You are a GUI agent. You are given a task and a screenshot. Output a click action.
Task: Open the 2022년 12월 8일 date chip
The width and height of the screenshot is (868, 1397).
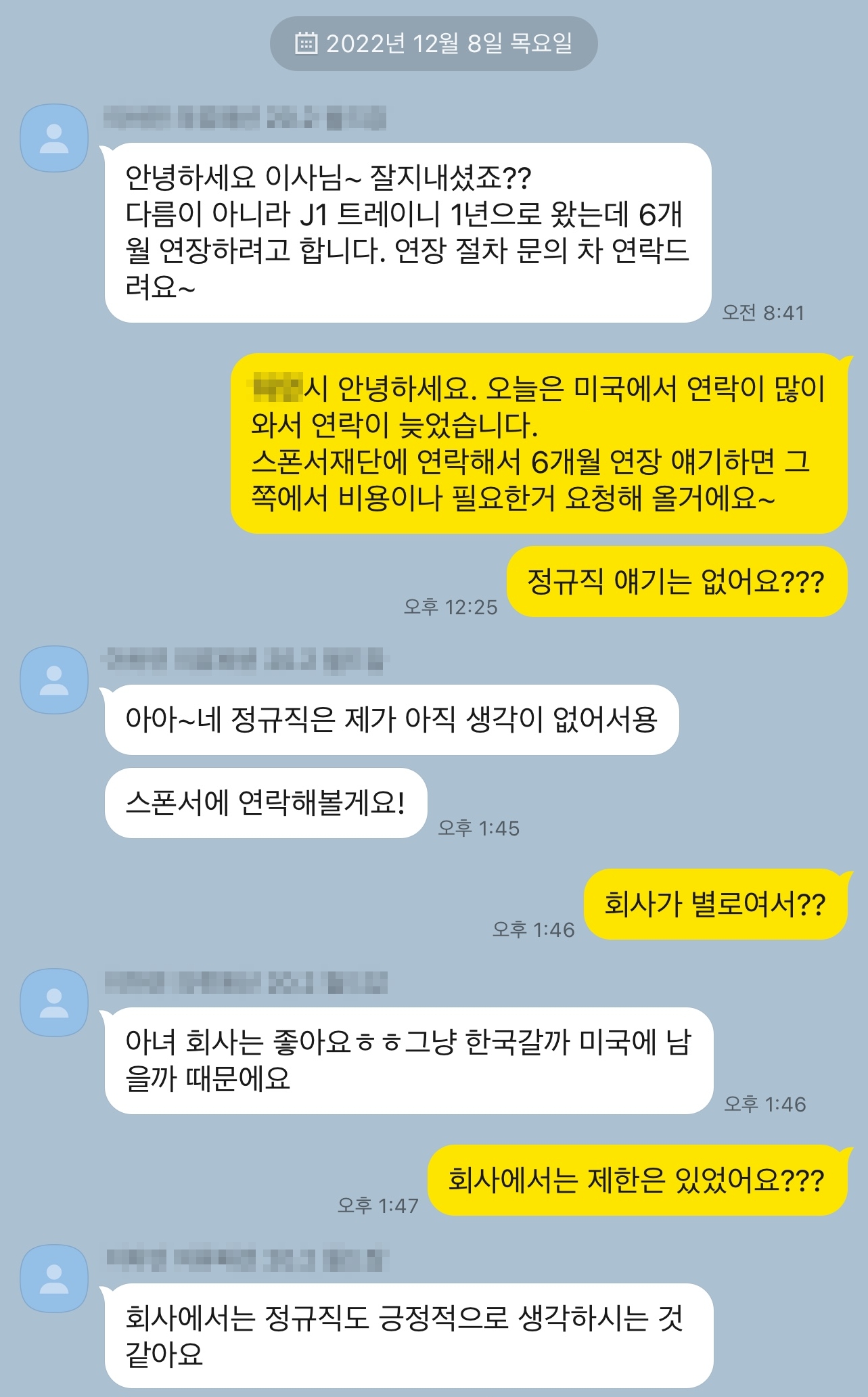coord(434,44)
